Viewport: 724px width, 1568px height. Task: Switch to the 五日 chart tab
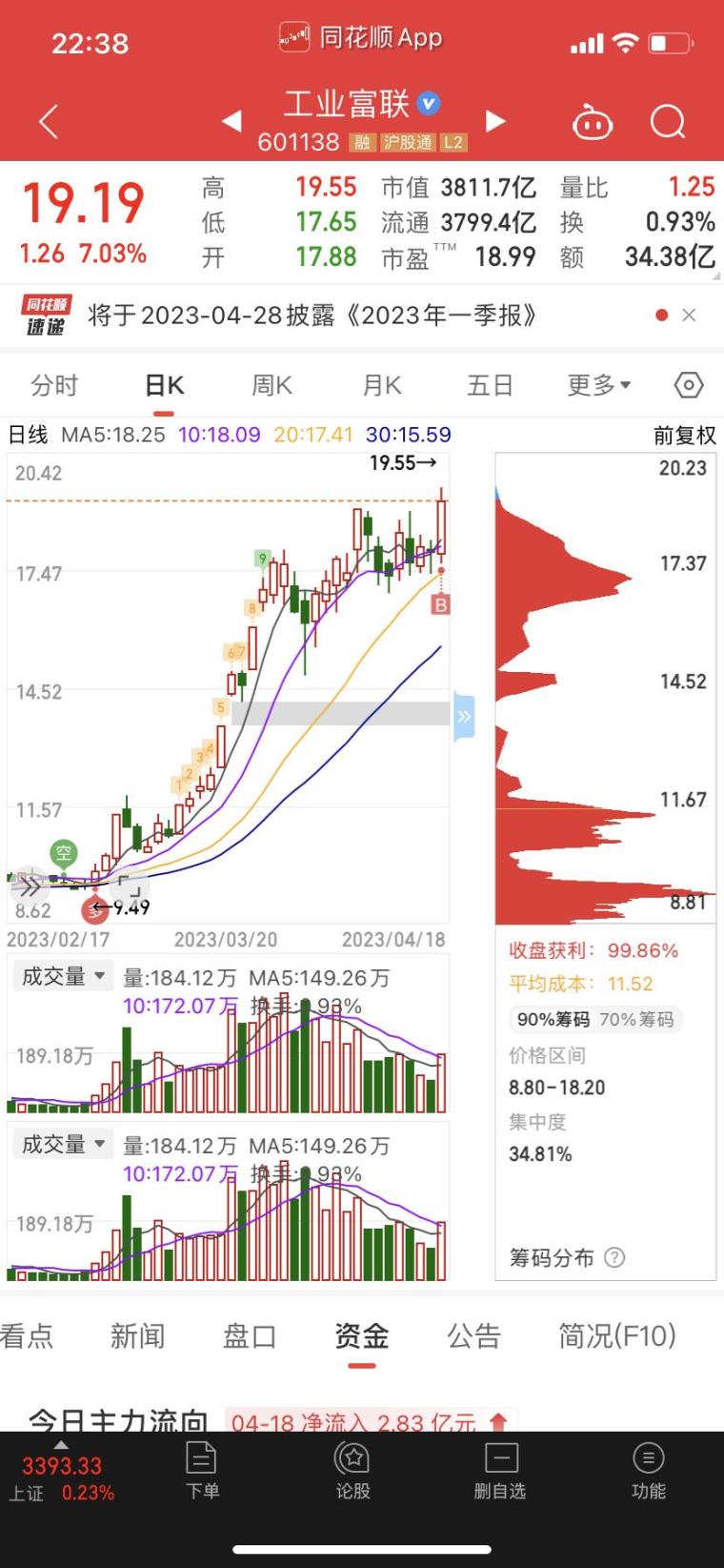pos(491,386)
